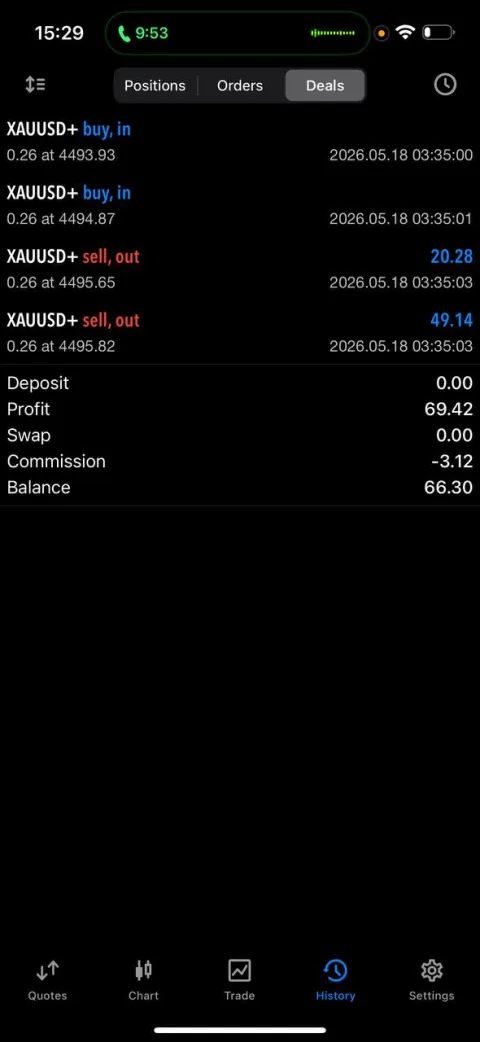This screenshot has height=1042, width=480.
Task: Open the sell deal with 49.14 profit
Action: [x=240, y=333]
